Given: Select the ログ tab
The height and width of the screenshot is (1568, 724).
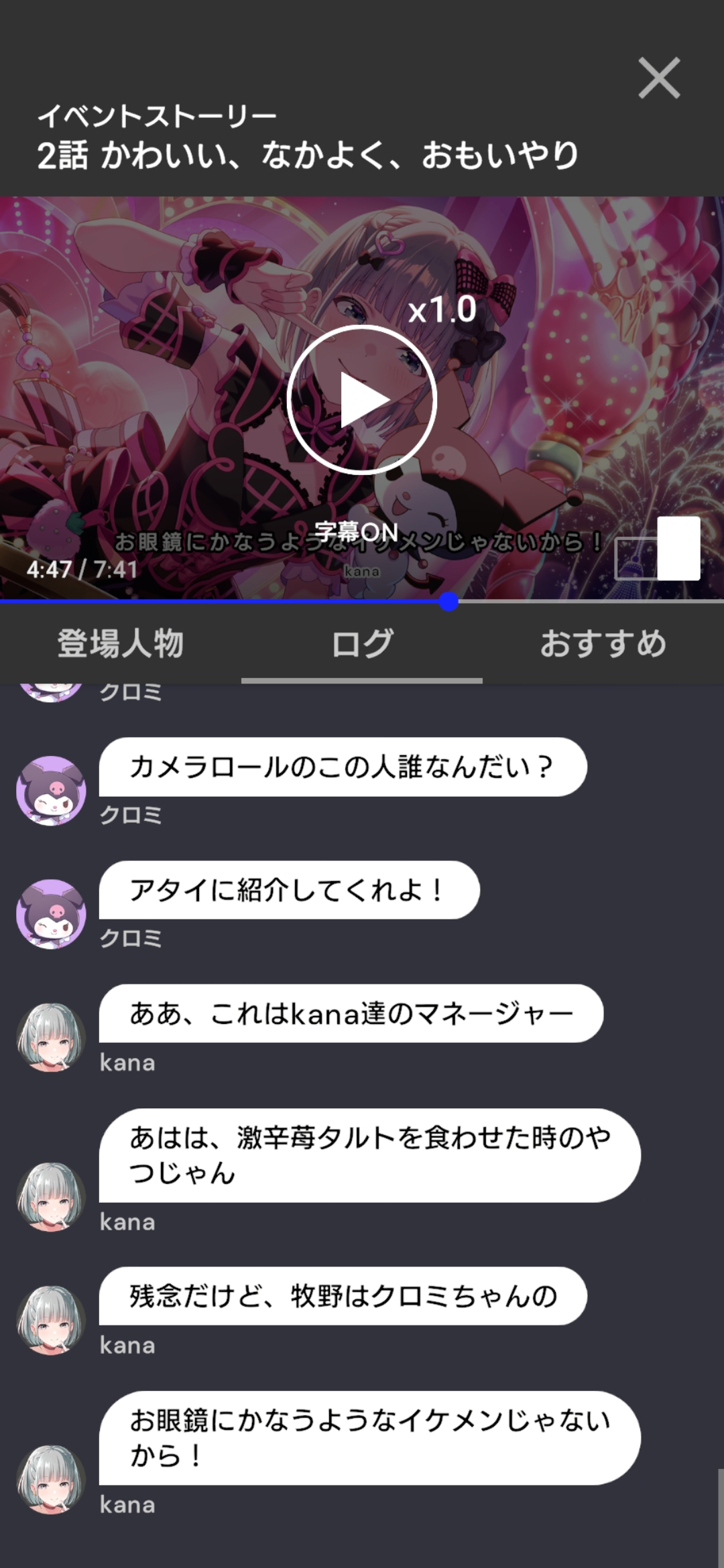Looking at the screenshot, I should (362, 644).
